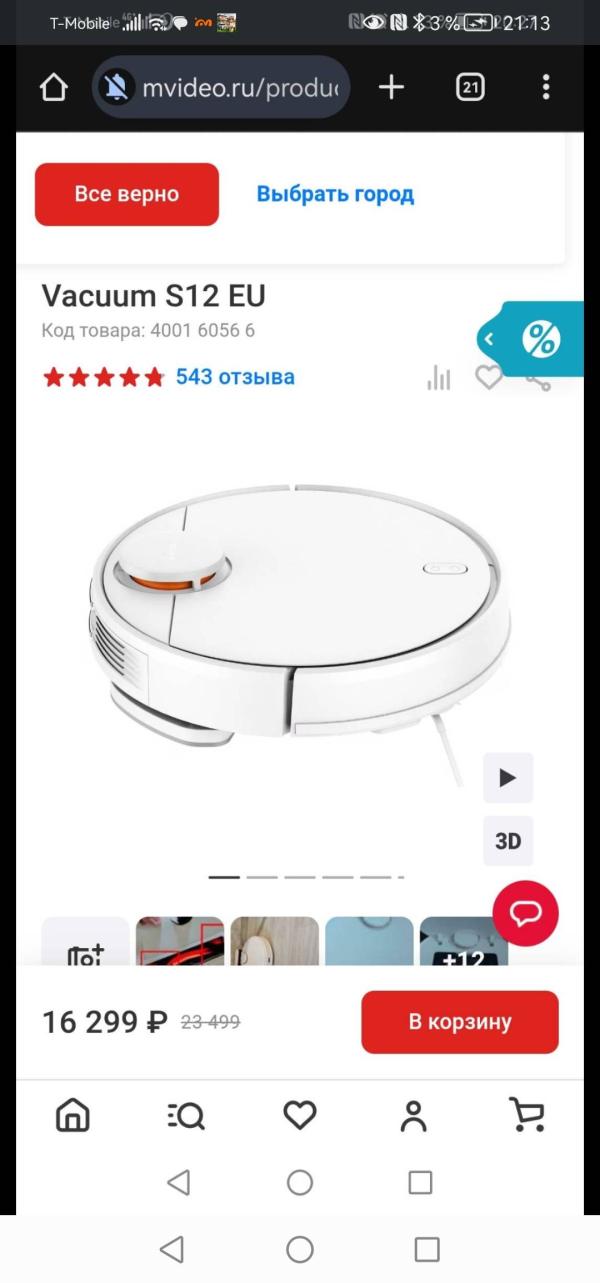Open the 3D product view
The width and height of the screenshot is (600, 1283).
point(508,841)
